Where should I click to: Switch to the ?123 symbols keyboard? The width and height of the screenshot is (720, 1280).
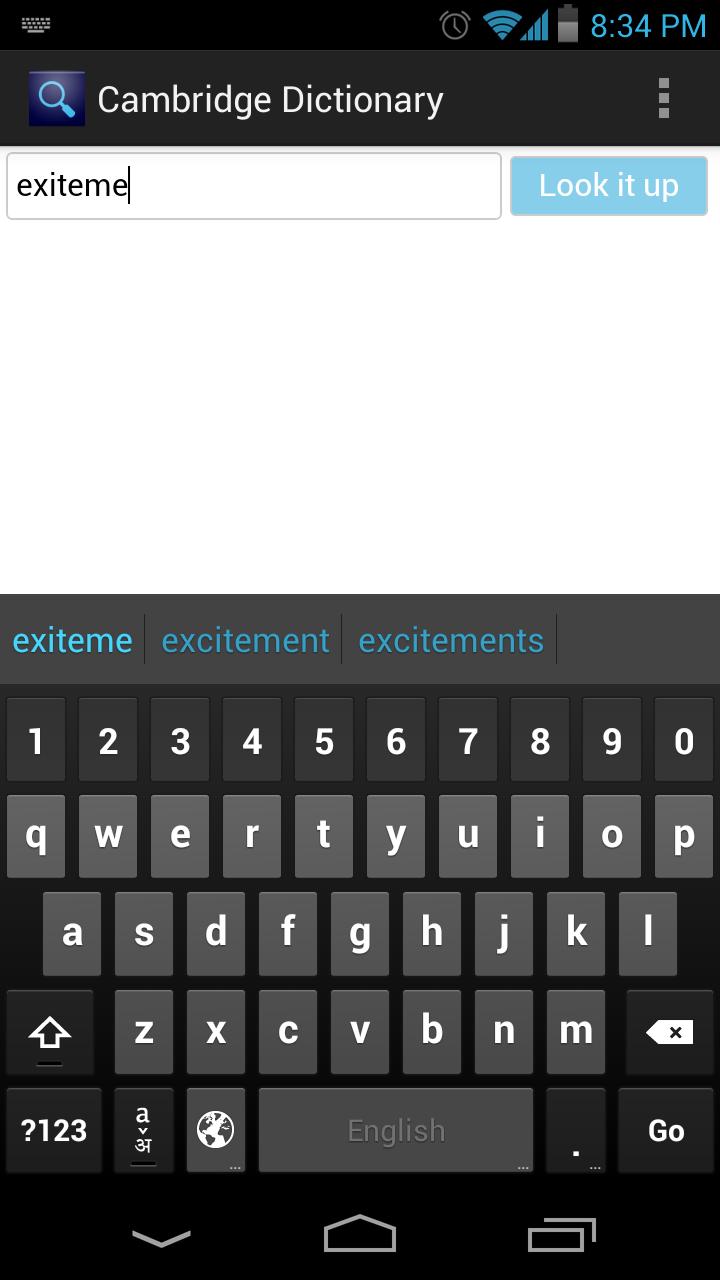pos(54,1130)
